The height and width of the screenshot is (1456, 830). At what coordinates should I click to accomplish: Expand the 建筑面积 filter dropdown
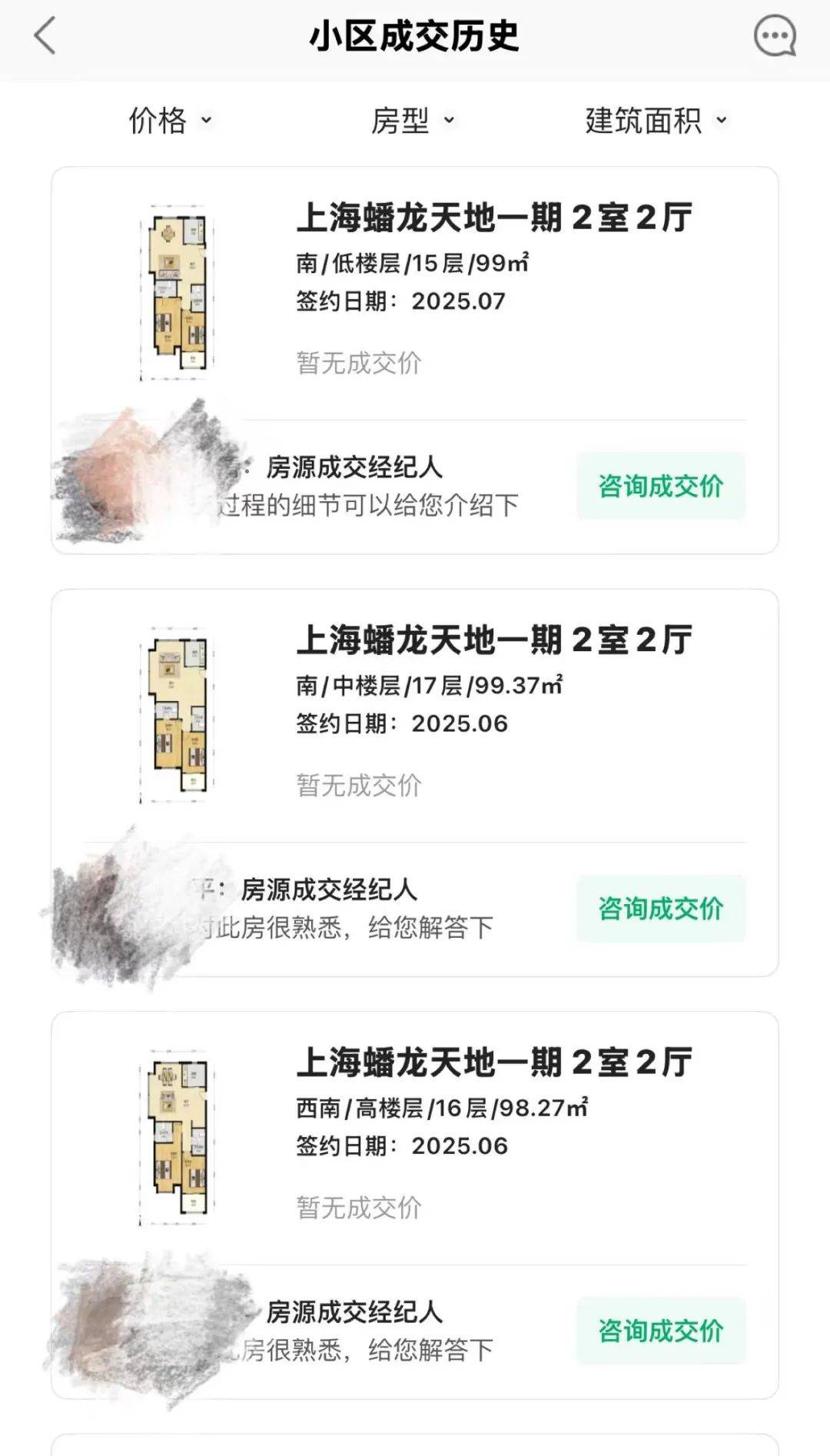[656, 121]
